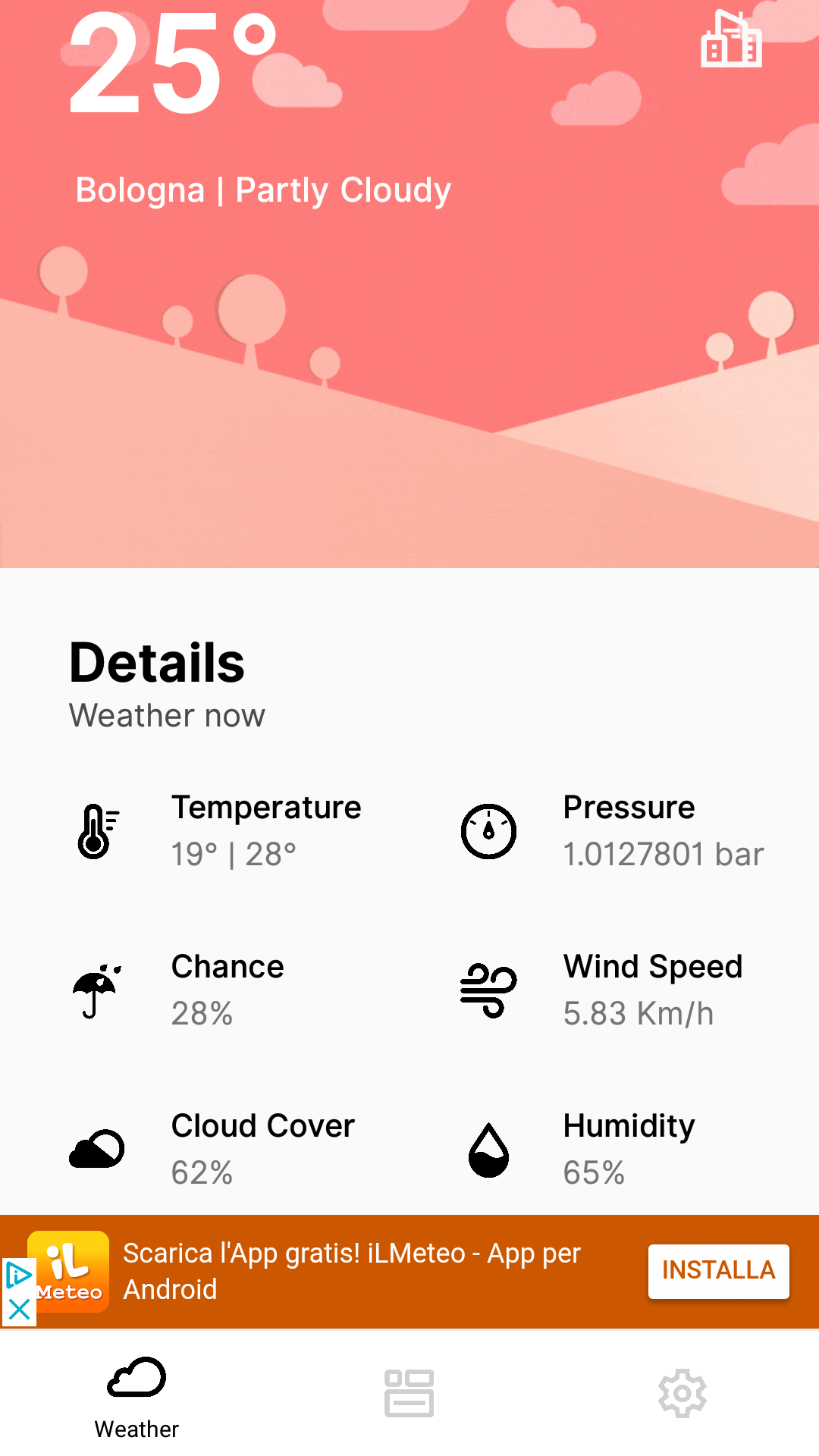Screen dimensions: 819x1456
Task: Open the middle forecast list tab
Action: pos(409,1393)
